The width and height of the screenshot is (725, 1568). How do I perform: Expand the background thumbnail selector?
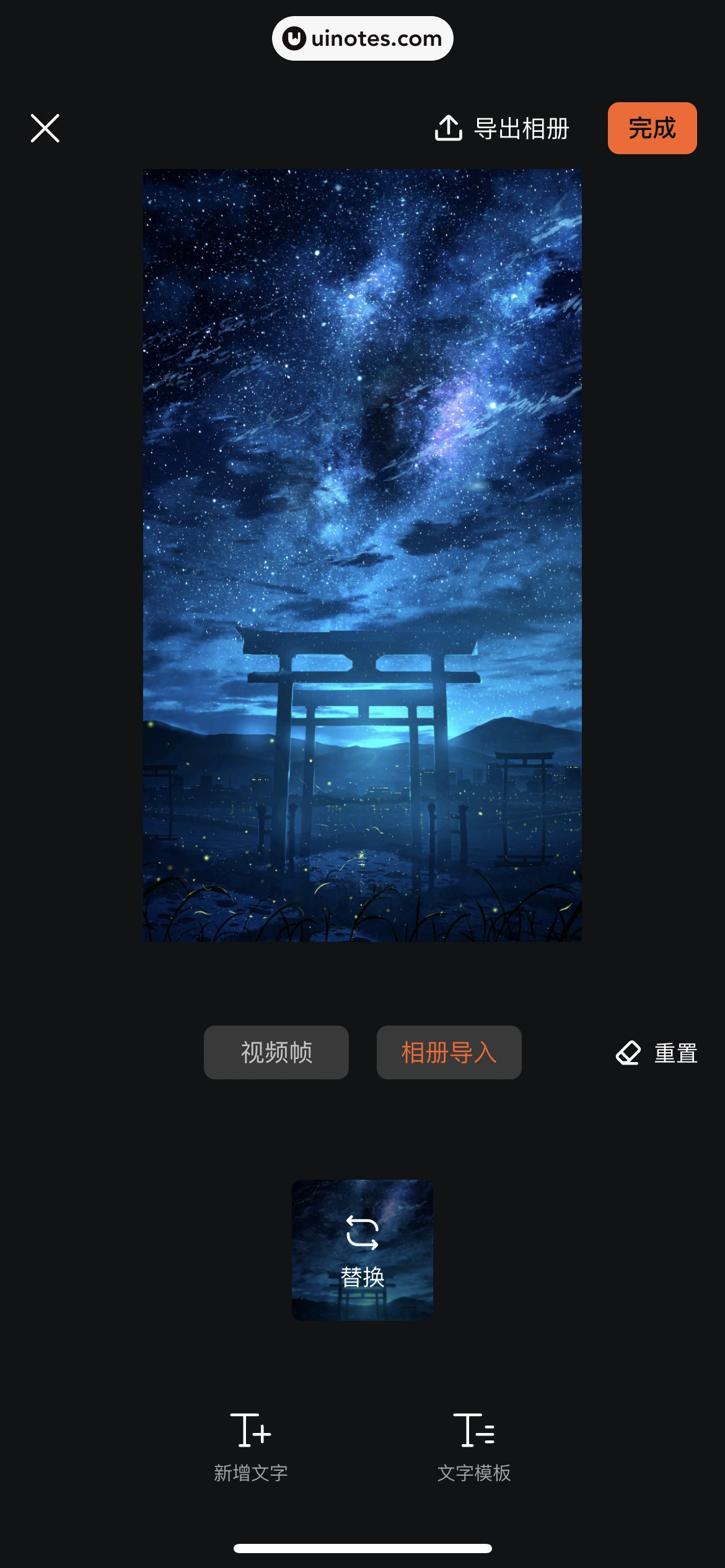tap(363, 1251)
